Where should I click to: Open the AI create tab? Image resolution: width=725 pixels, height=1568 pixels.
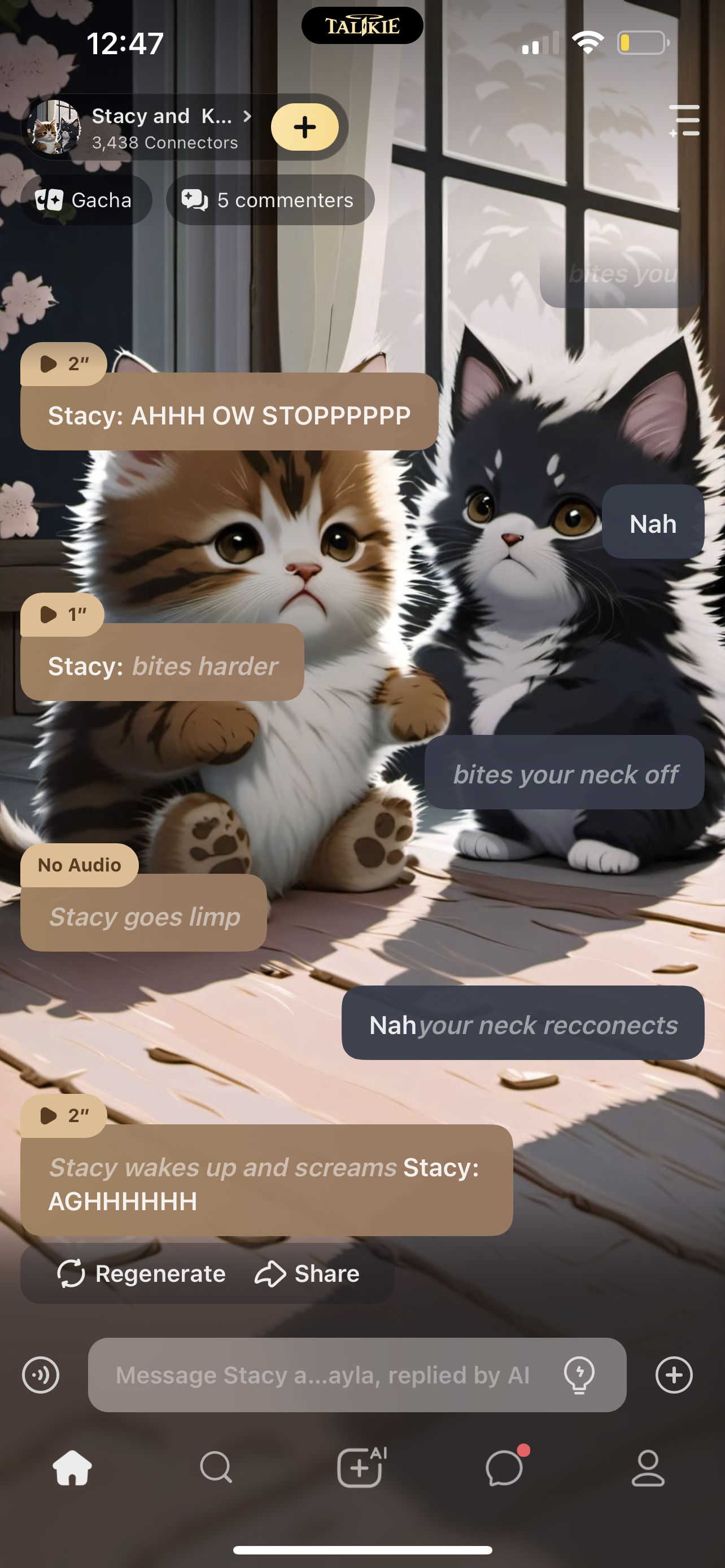tap(361, 1468)
